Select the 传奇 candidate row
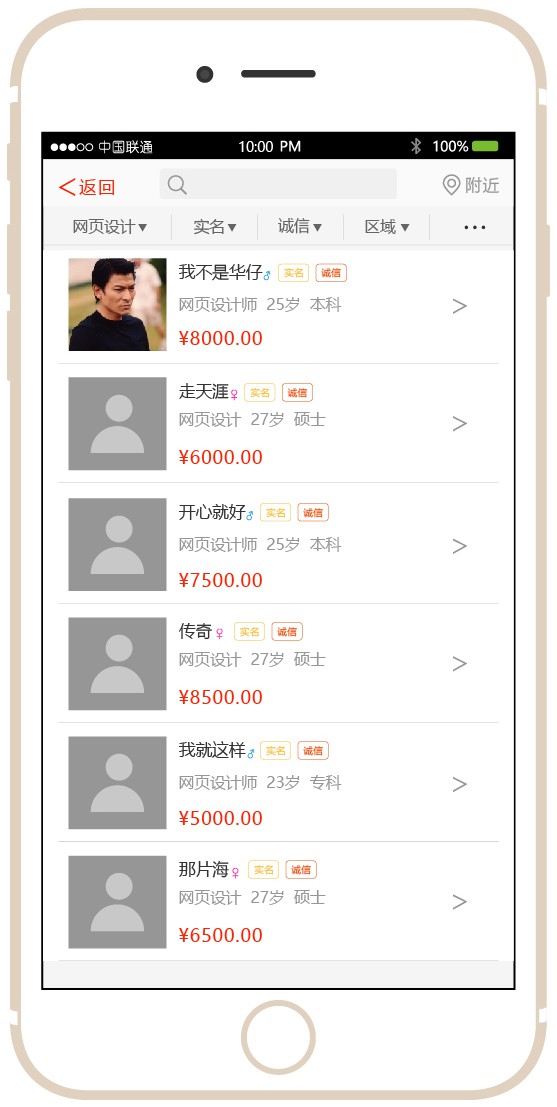 coord(278,664)
